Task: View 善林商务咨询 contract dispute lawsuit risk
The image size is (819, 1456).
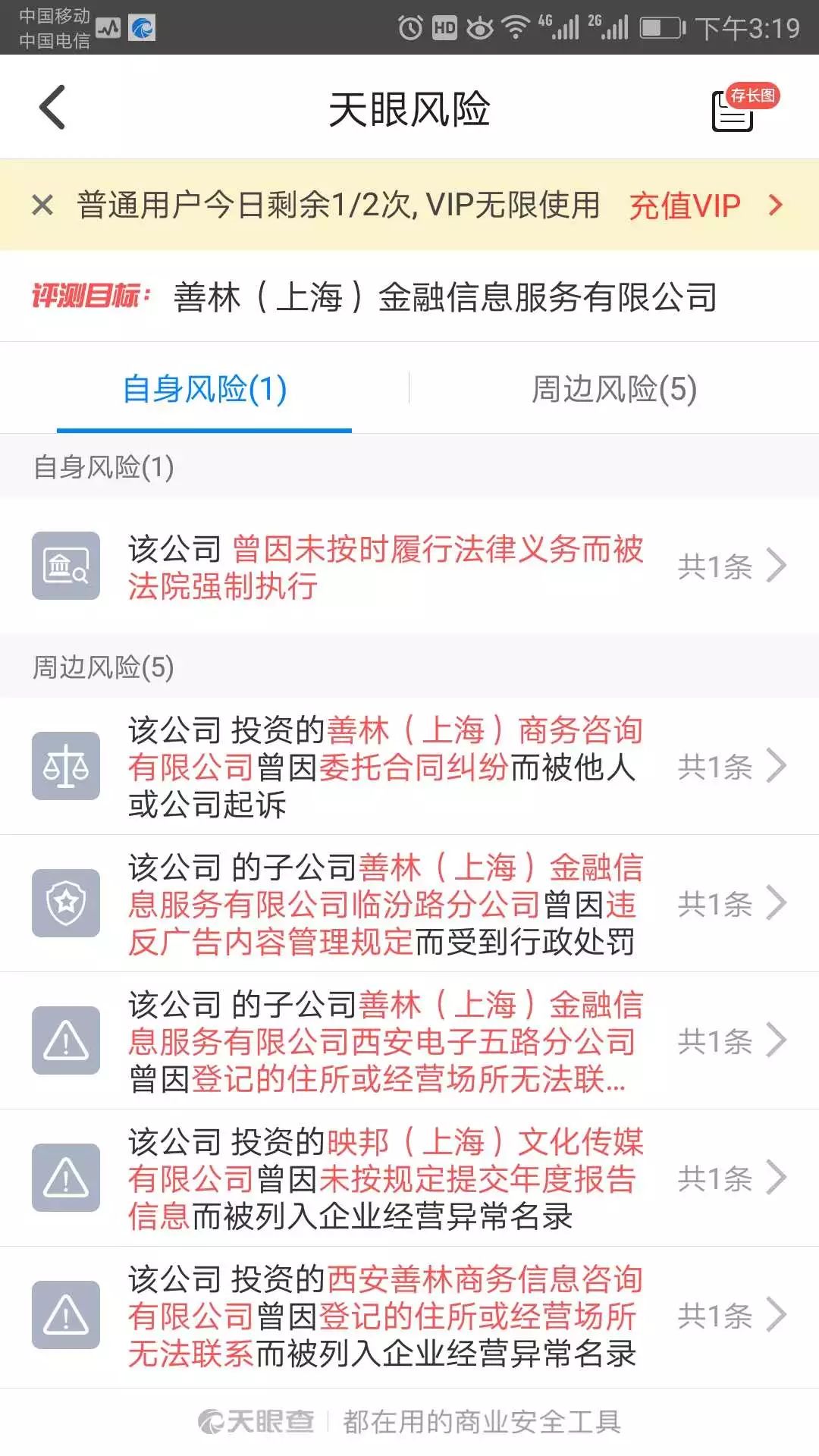Action: (409, 767)
